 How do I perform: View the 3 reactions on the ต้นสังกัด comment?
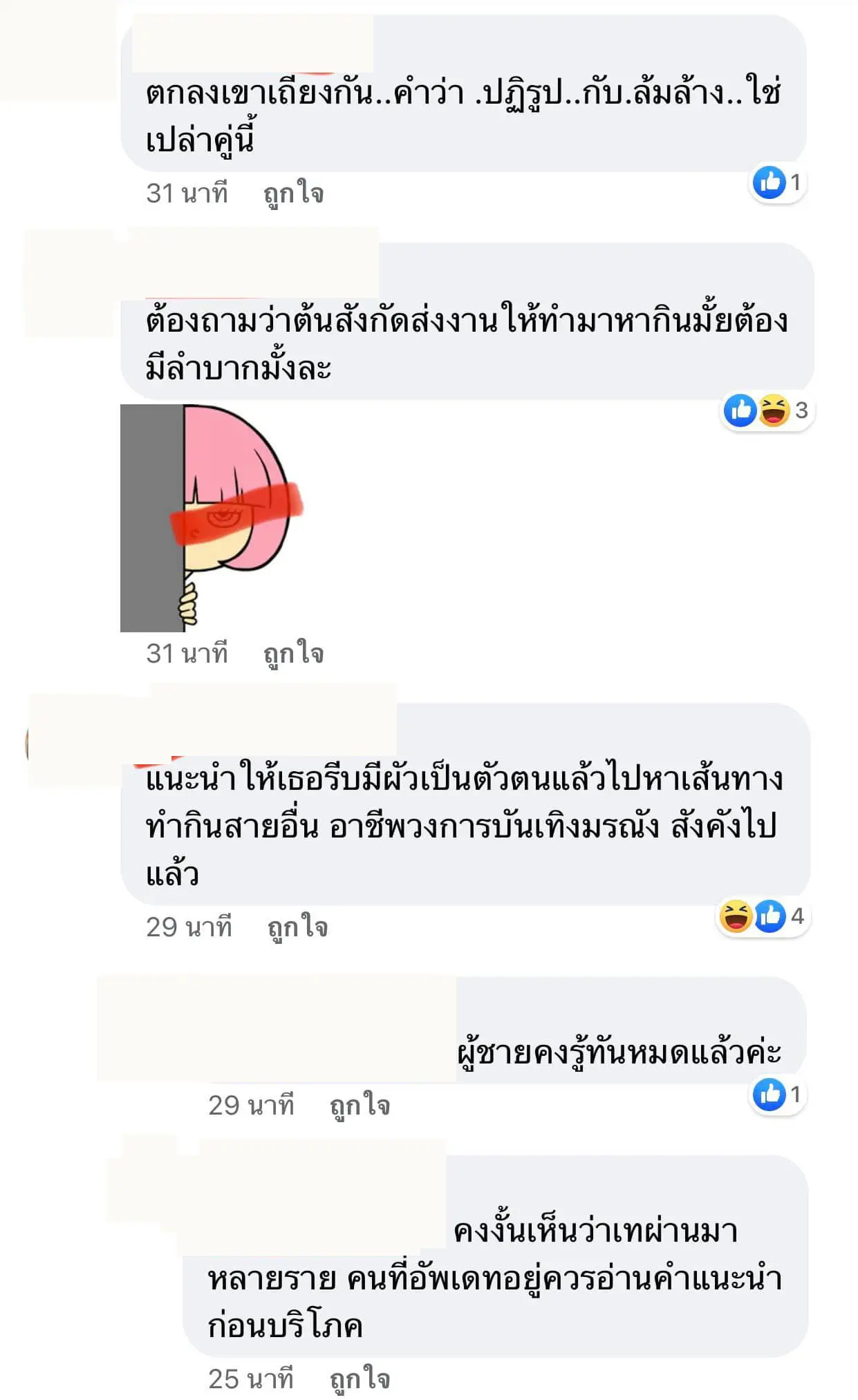[x=766, y=410]
